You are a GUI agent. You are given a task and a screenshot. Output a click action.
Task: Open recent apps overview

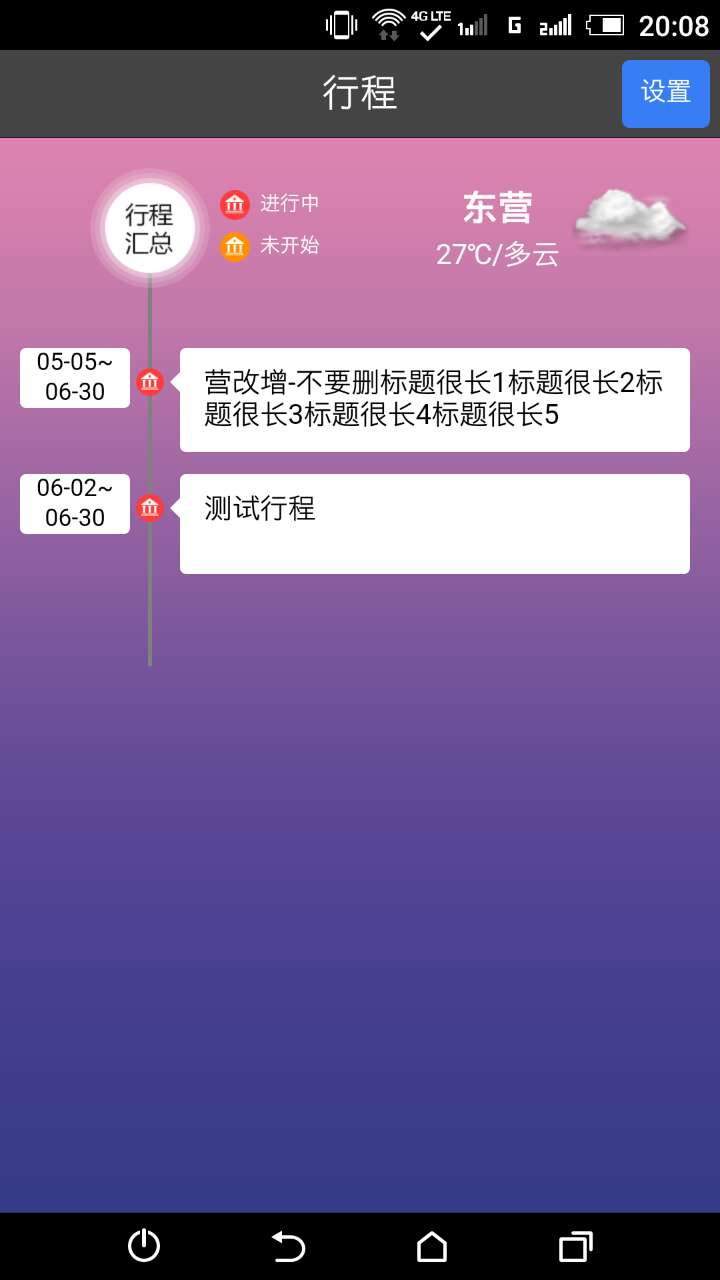[x=576, y=1246]
